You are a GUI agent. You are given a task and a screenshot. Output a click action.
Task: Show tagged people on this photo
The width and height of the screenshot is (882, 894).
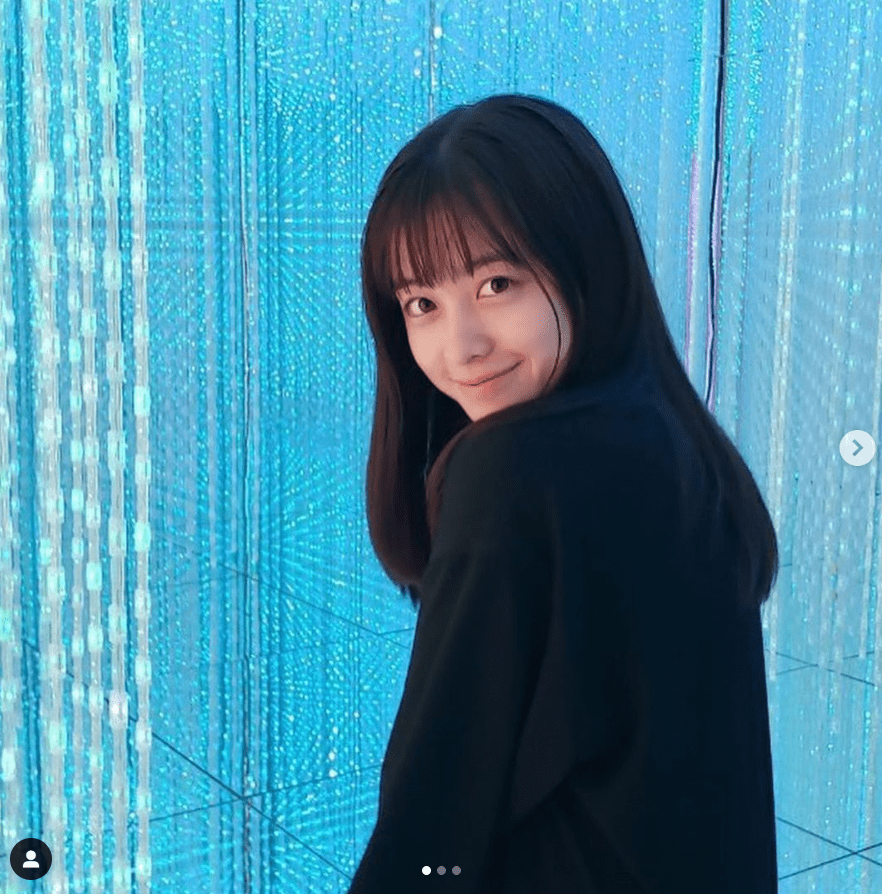point(31,859)
